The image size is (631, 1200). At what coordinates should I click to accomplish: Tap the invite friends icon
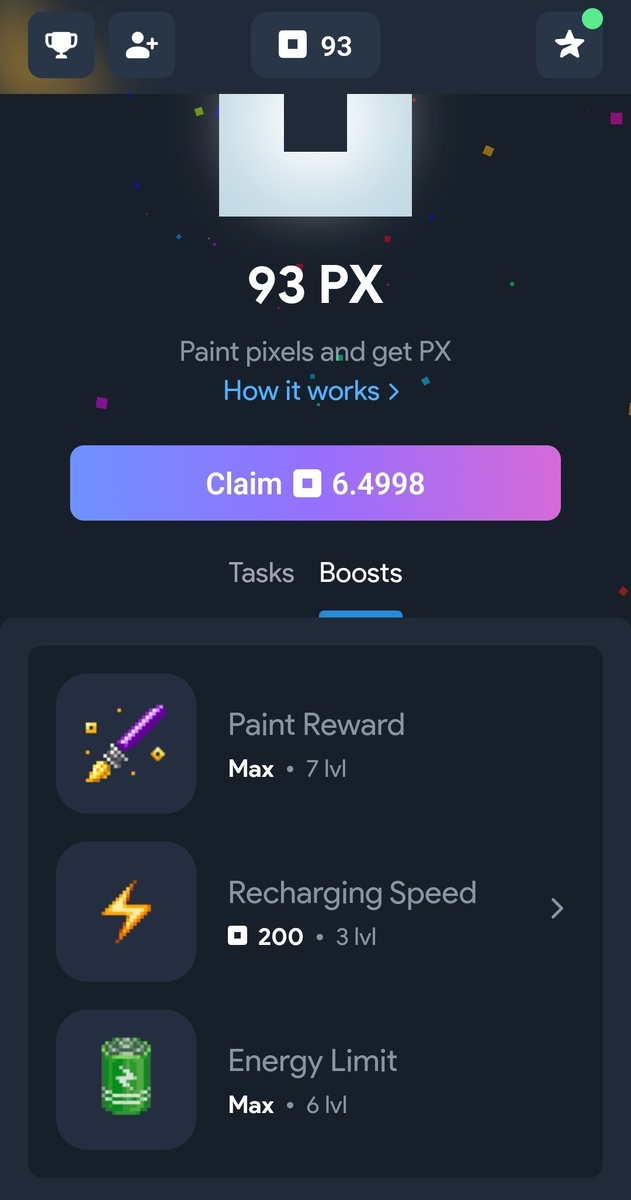point(142,45)
